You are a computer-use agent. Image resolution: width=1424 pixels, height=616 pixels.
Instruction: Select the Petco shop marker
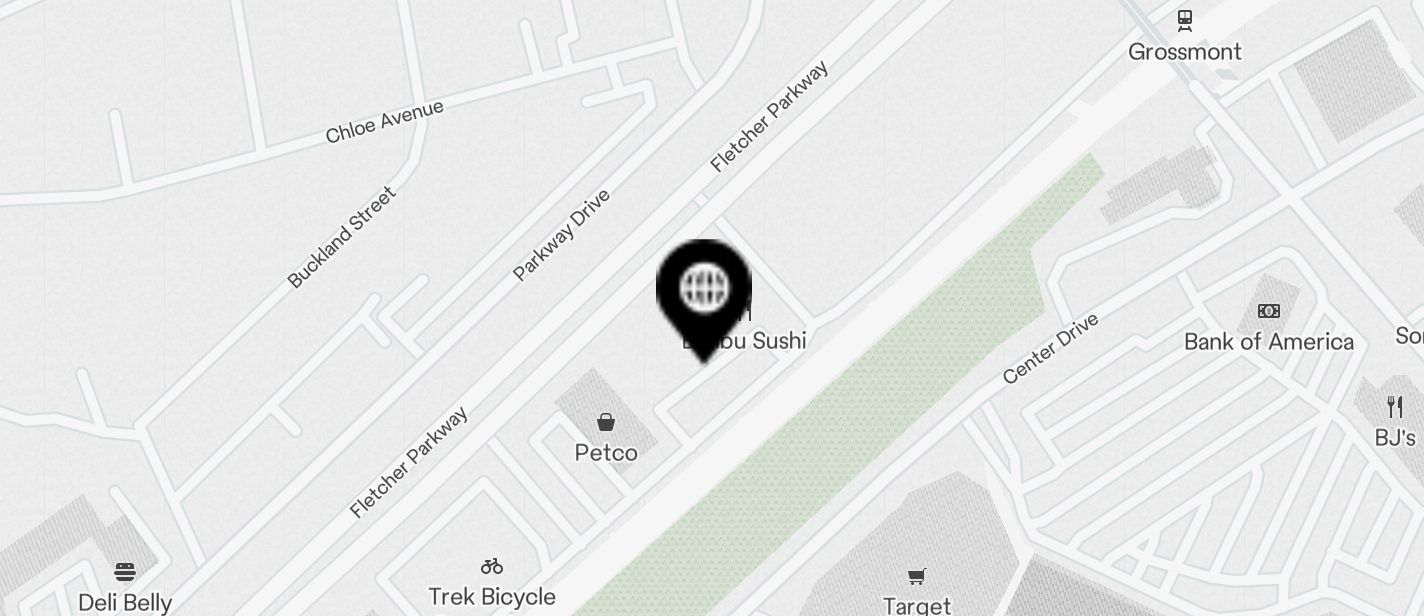pos(606,423)
